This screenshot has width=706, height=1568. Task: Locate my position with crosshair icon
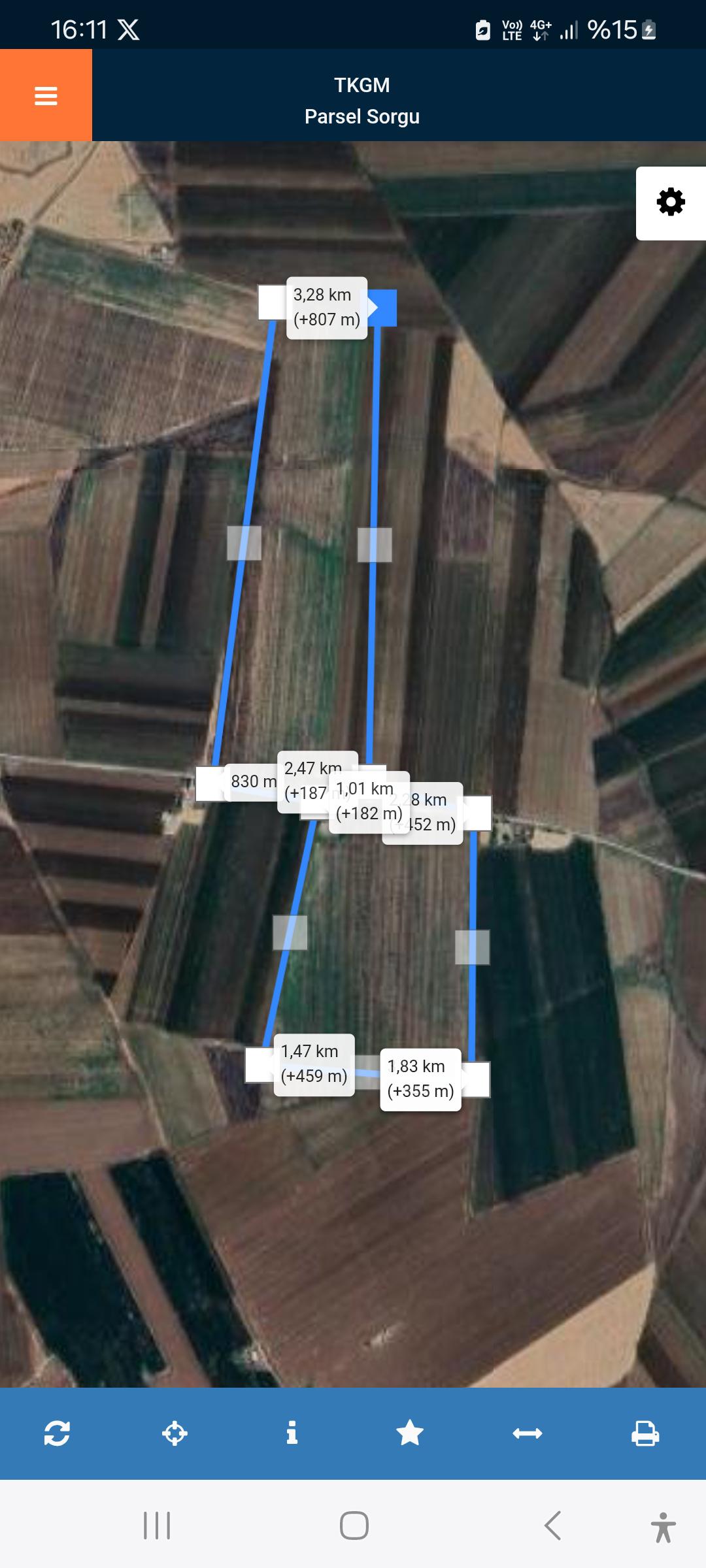pos(175,1433)
